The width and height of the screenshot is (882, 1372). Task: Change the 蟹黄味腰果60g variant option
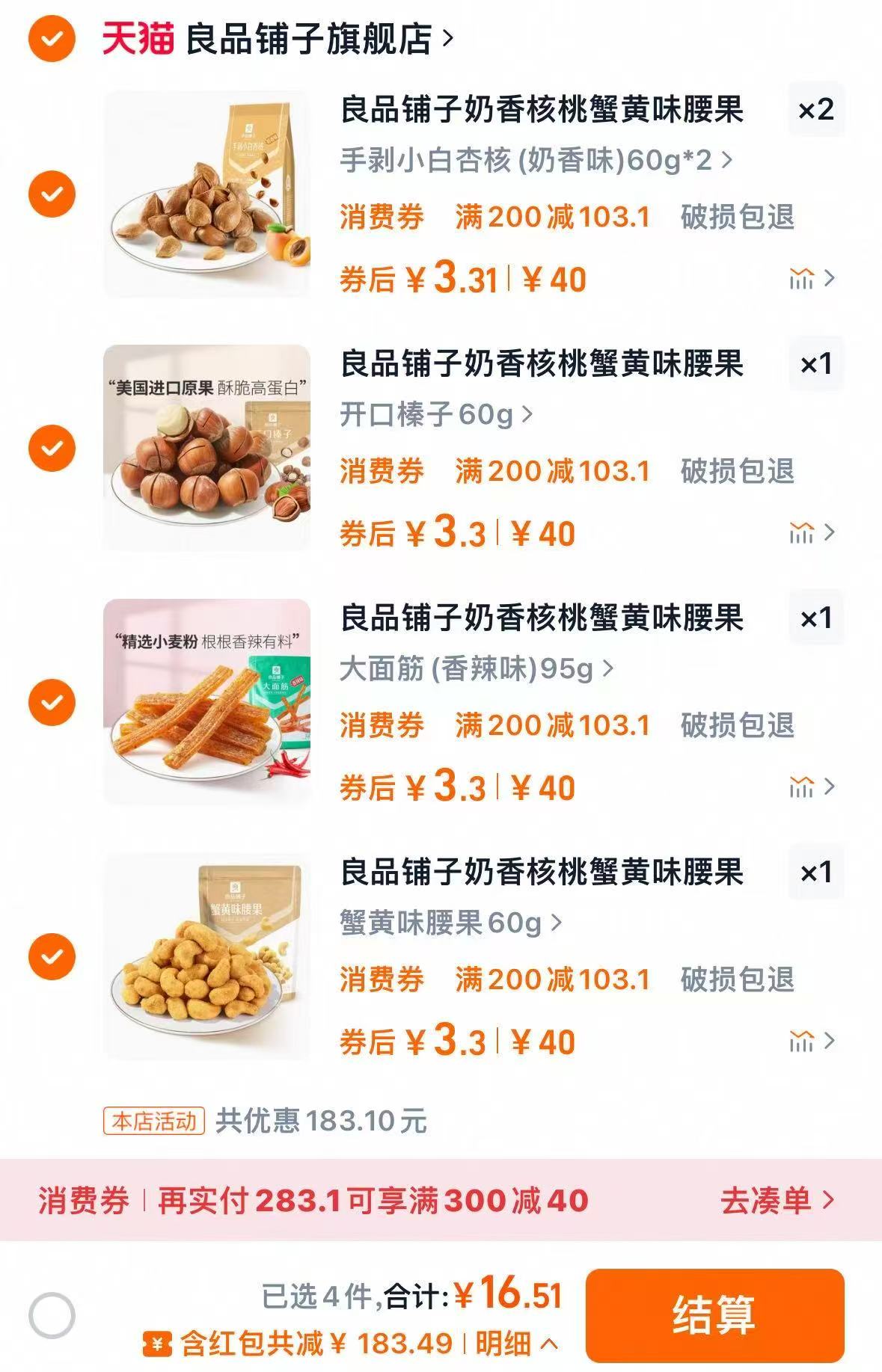click(x=450, y=923)
